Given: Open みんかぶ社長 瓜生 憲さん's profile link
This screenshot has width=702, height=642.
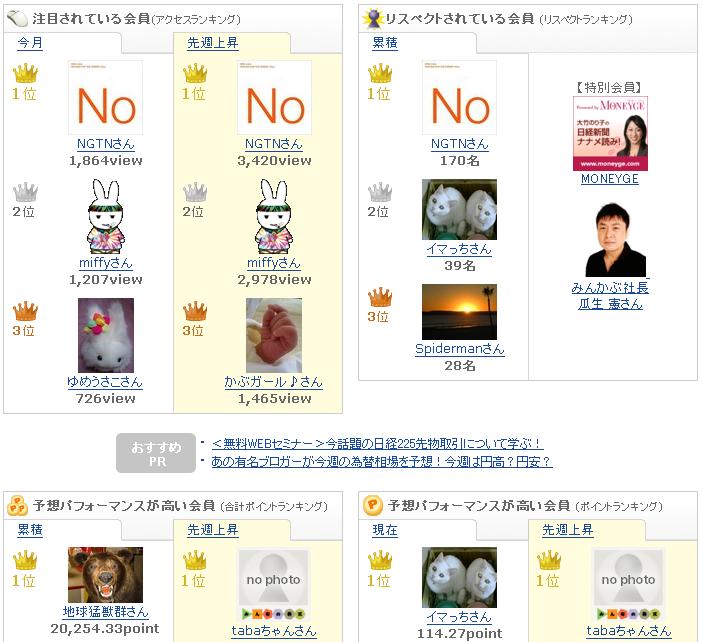Looking at the screenshot, I should coord(609,295).
